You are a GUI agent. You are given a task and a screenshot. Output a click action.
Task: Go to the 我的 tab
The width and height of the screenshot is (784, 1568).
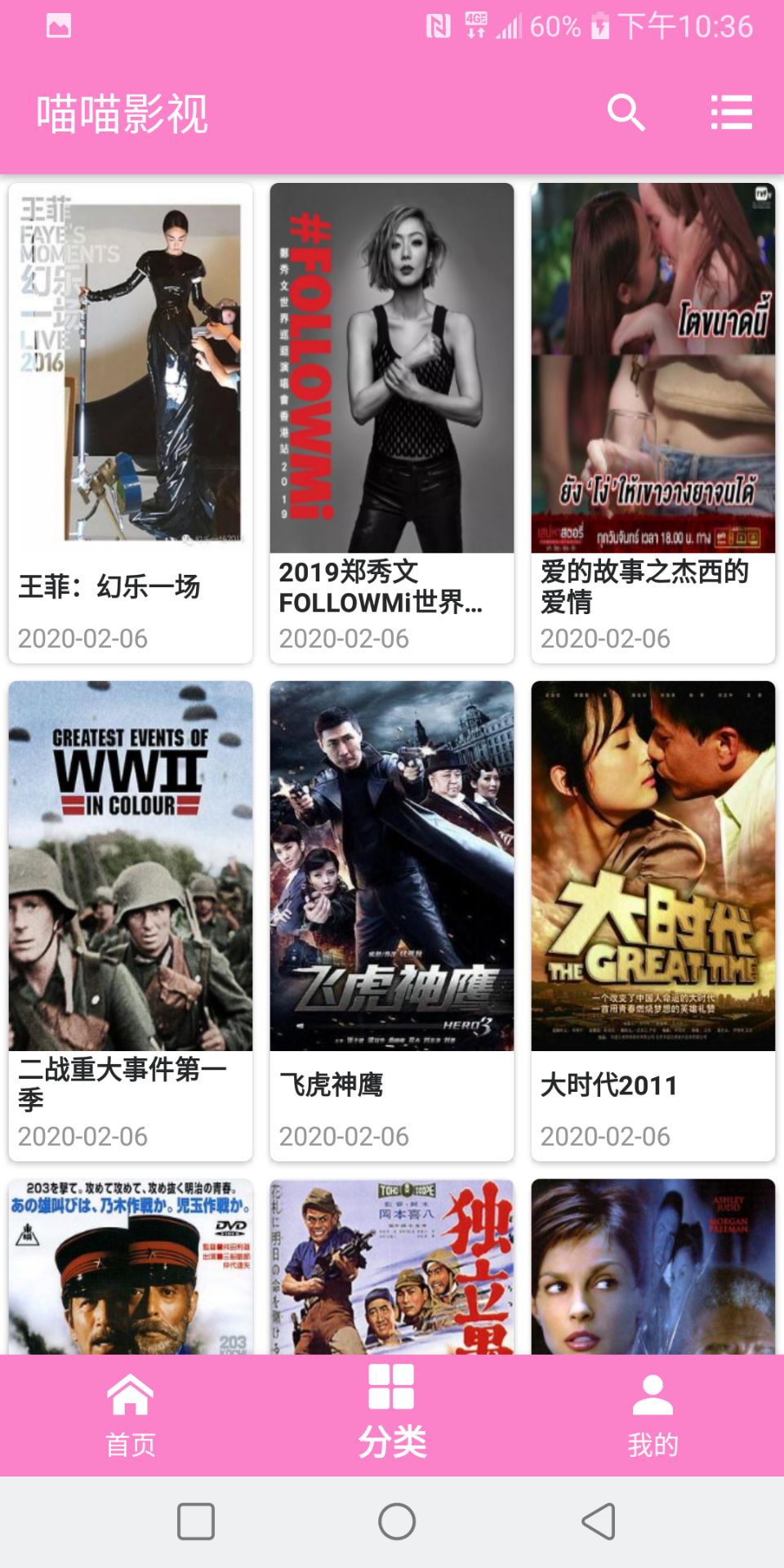653,1416
